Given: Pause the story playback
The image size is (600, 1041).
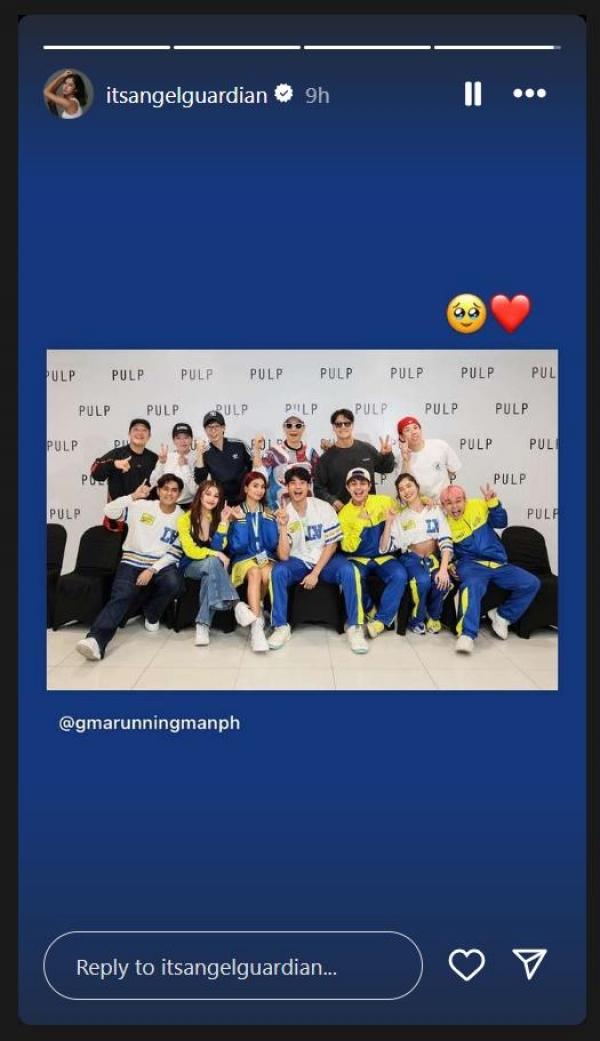Looking at the screenshot, I should pos(473,94).
